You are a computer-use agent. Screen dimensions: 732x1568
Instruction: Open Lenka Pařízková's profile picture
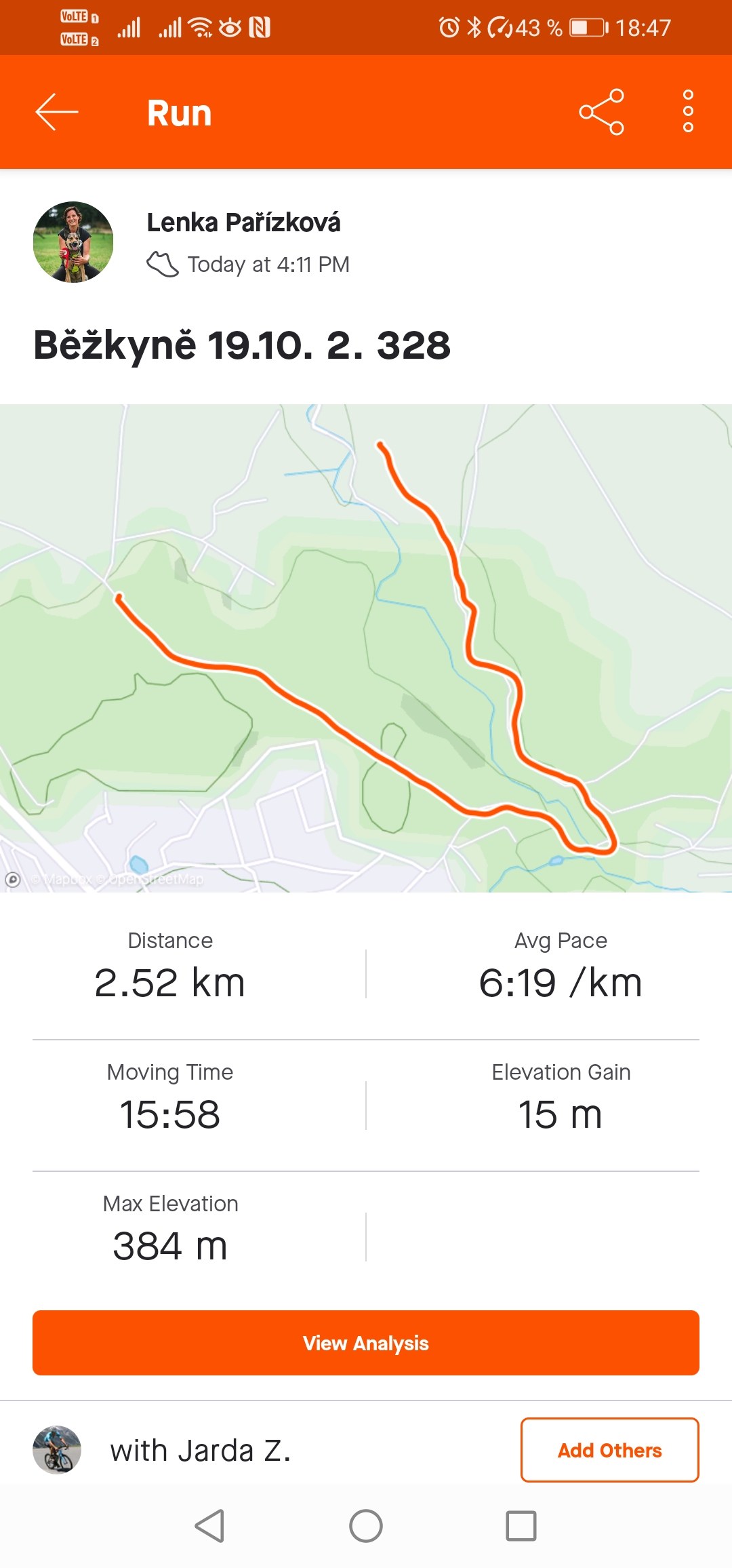pos(73,242)
